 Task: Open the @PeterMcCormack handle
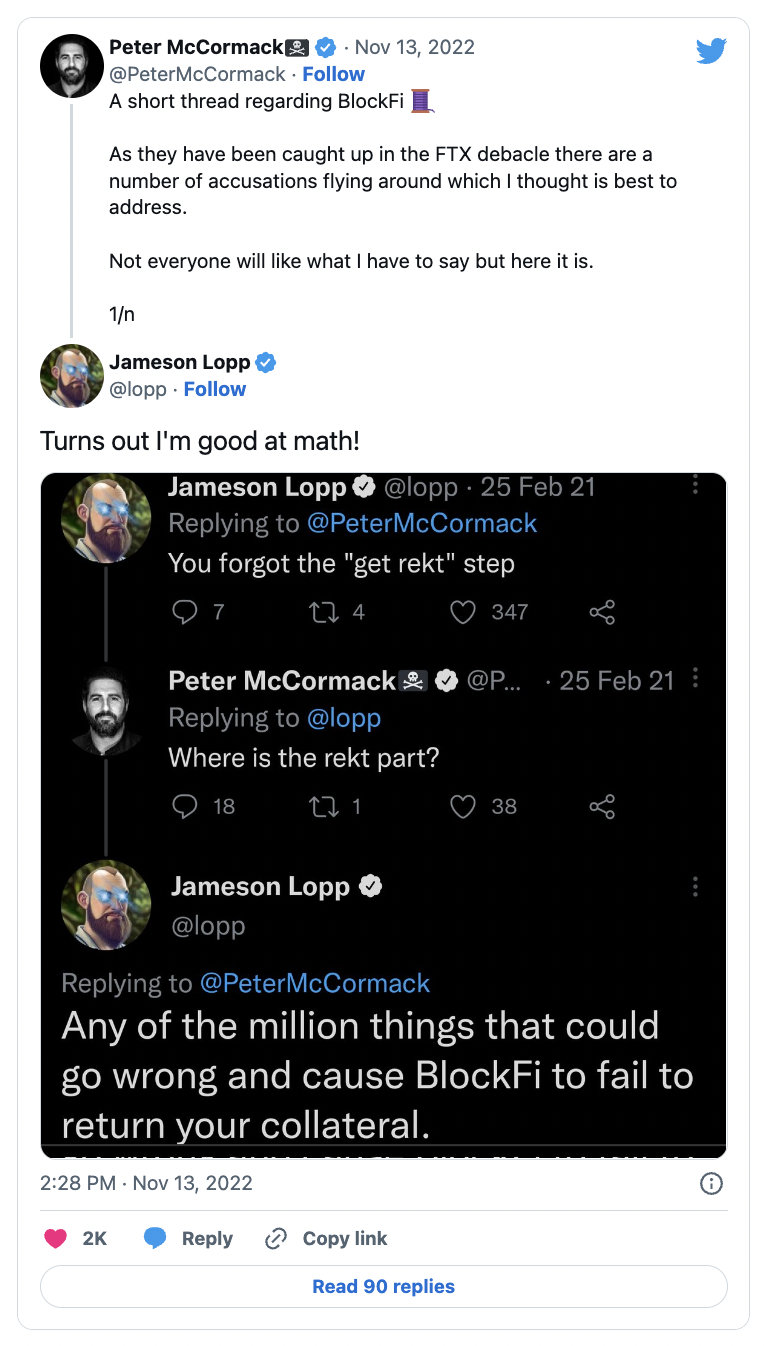coord(197,74)
